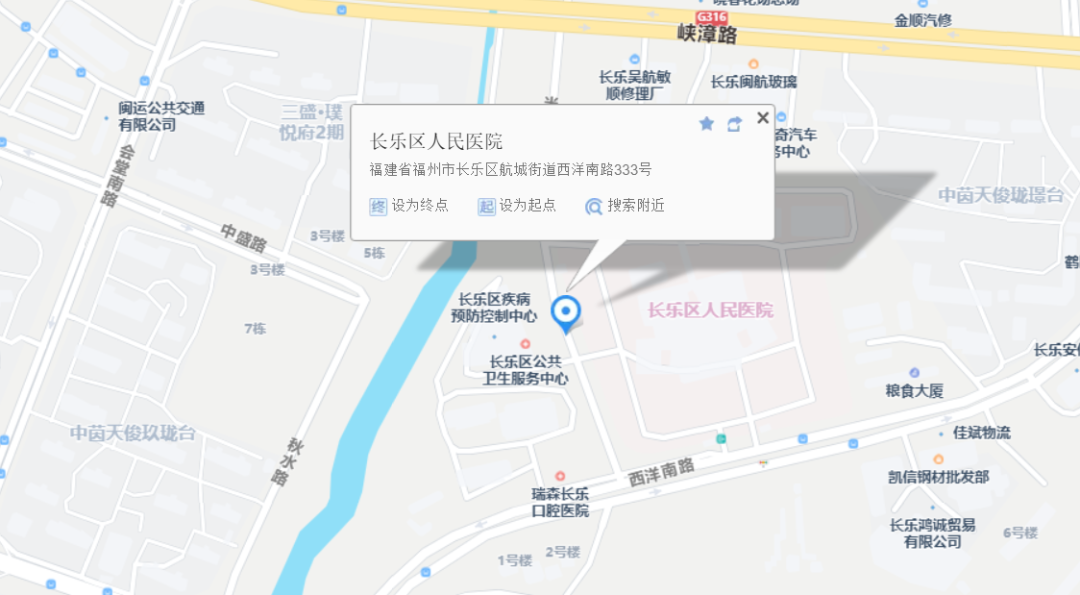
Task: Tap 搜索附近 to search nearby
Action: (x=625, y=206)
